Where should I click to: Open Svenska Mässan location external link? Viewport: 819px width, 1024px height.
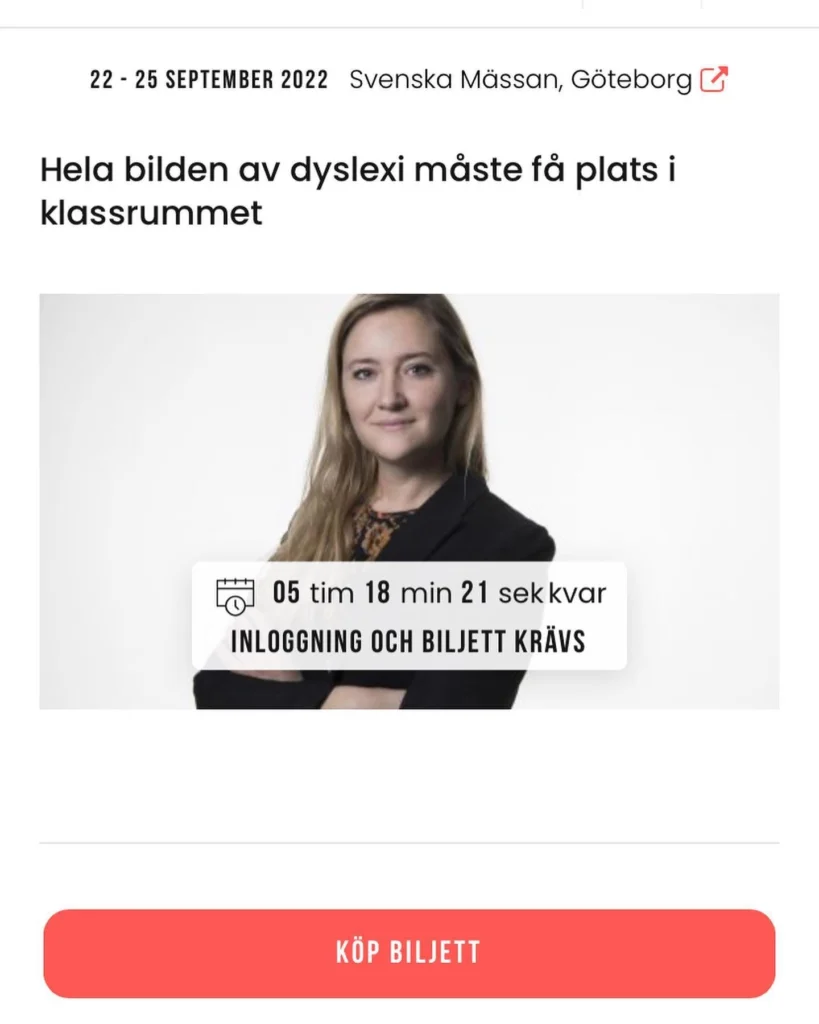pos(713,80)
